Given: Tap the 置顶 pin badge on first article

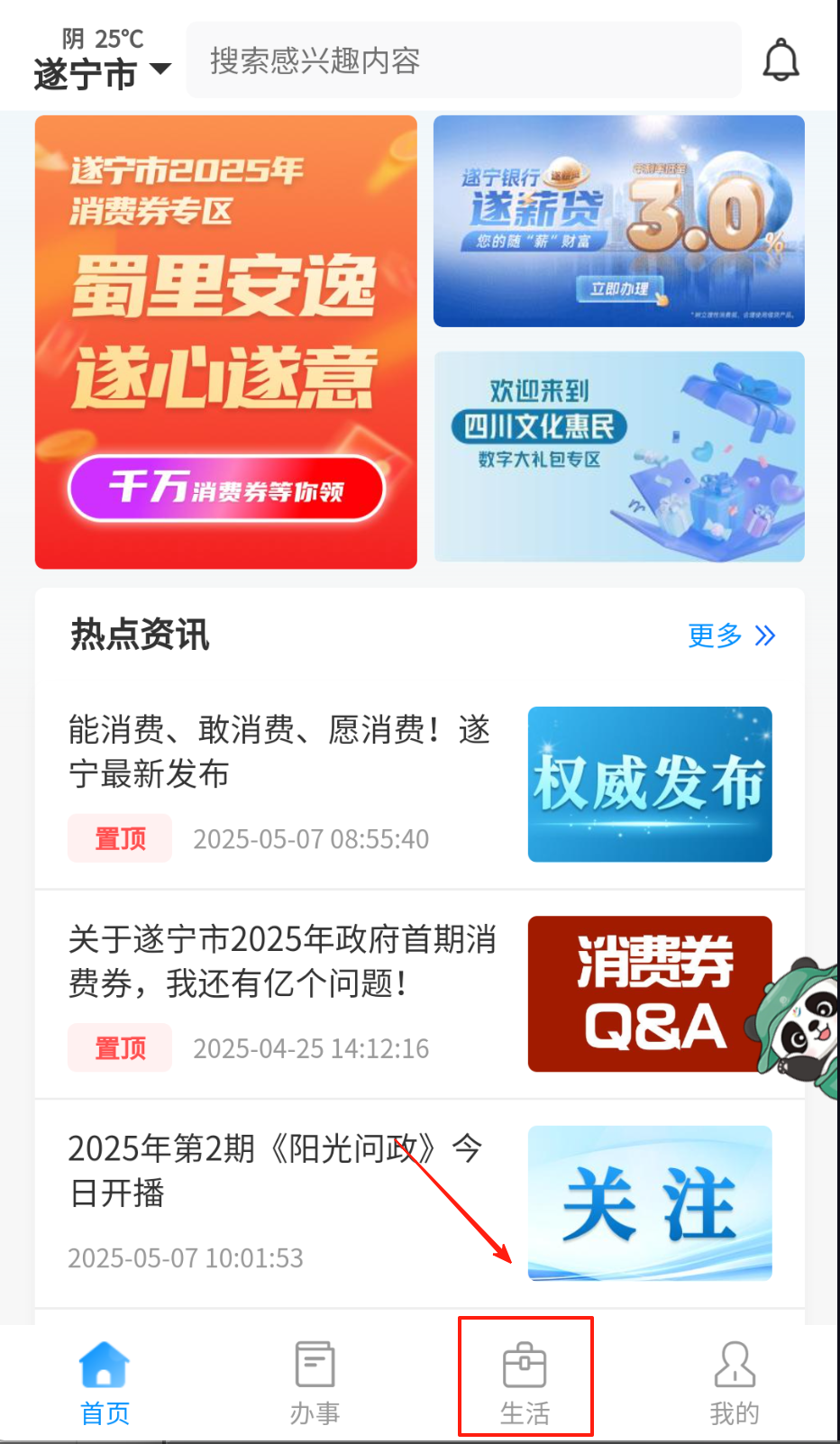Looking at the screenshot, I should [x=120, y=838].
